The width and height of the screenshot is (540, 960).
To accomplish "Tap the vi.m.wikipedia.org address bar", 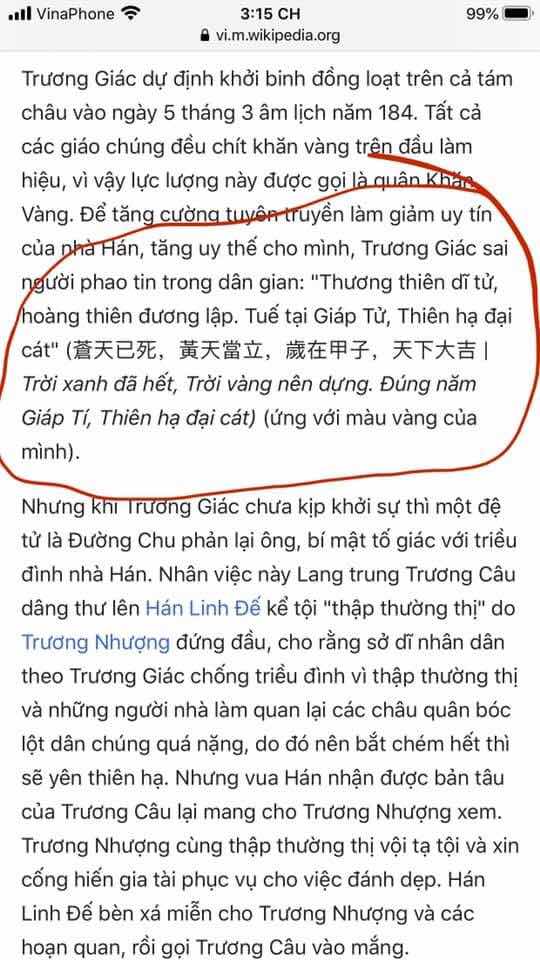I will [x=270, y=36].
